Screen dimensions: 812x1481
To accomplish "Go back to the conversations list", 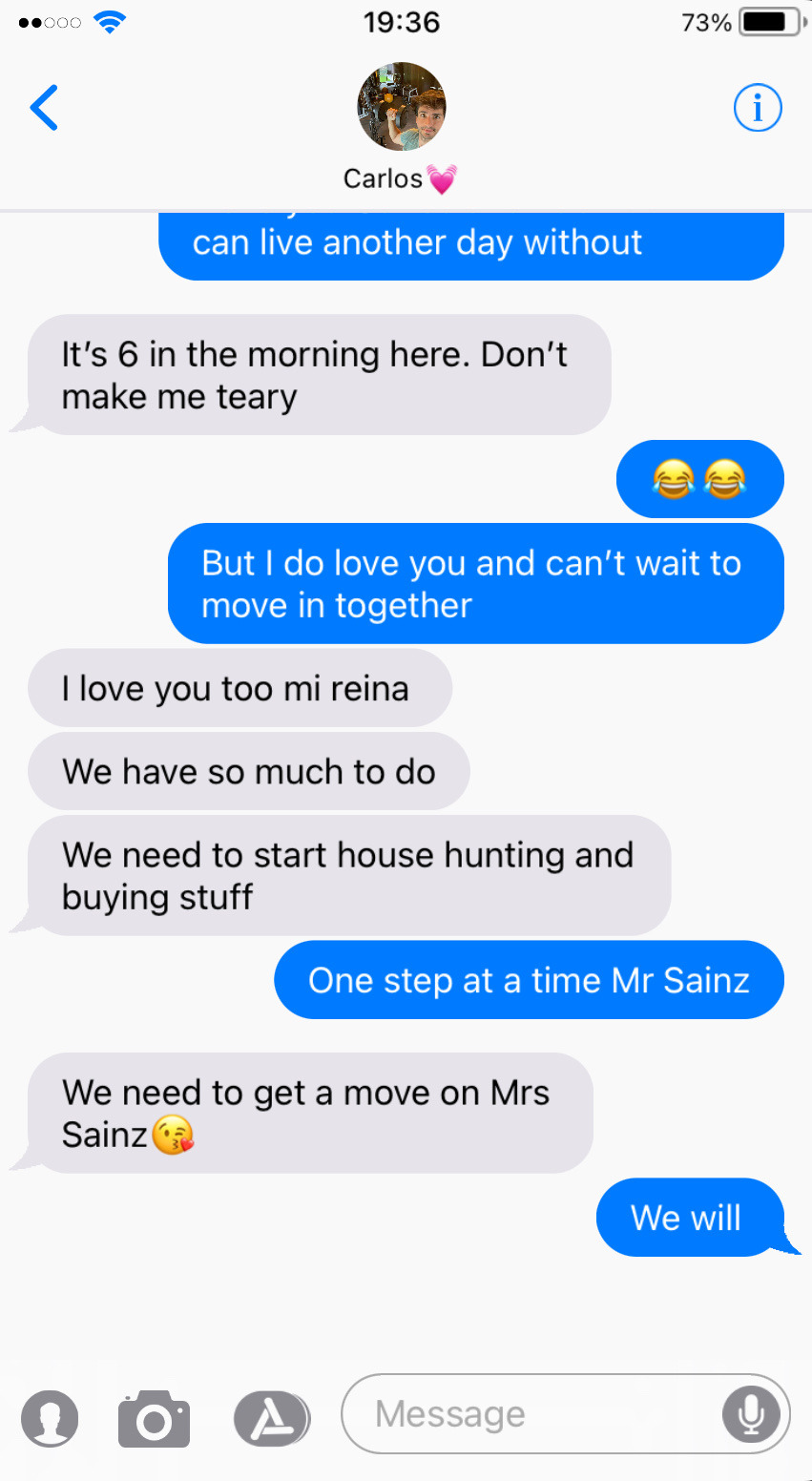I will pos(44,108).
